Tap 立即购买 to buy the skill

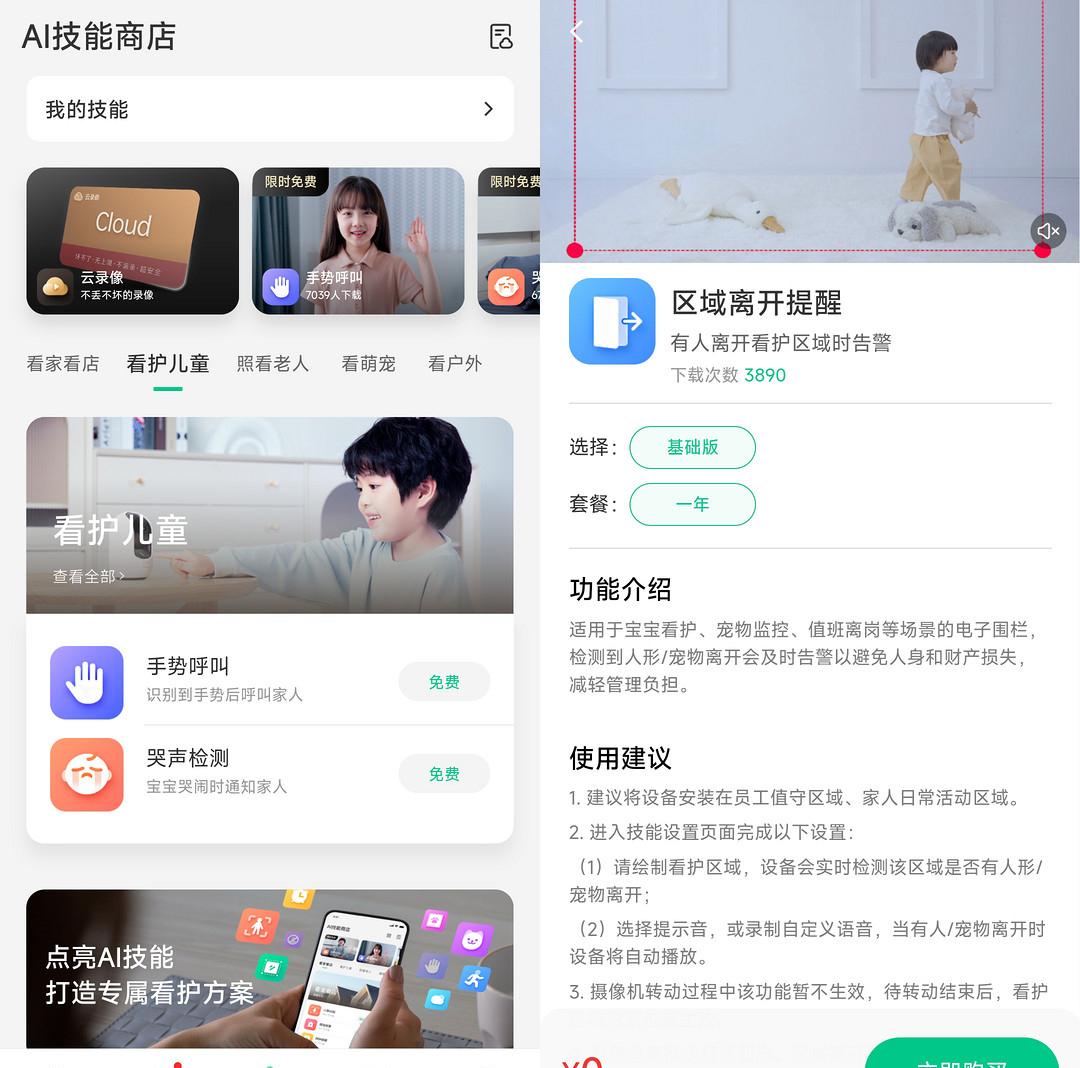click(960, 1054)
